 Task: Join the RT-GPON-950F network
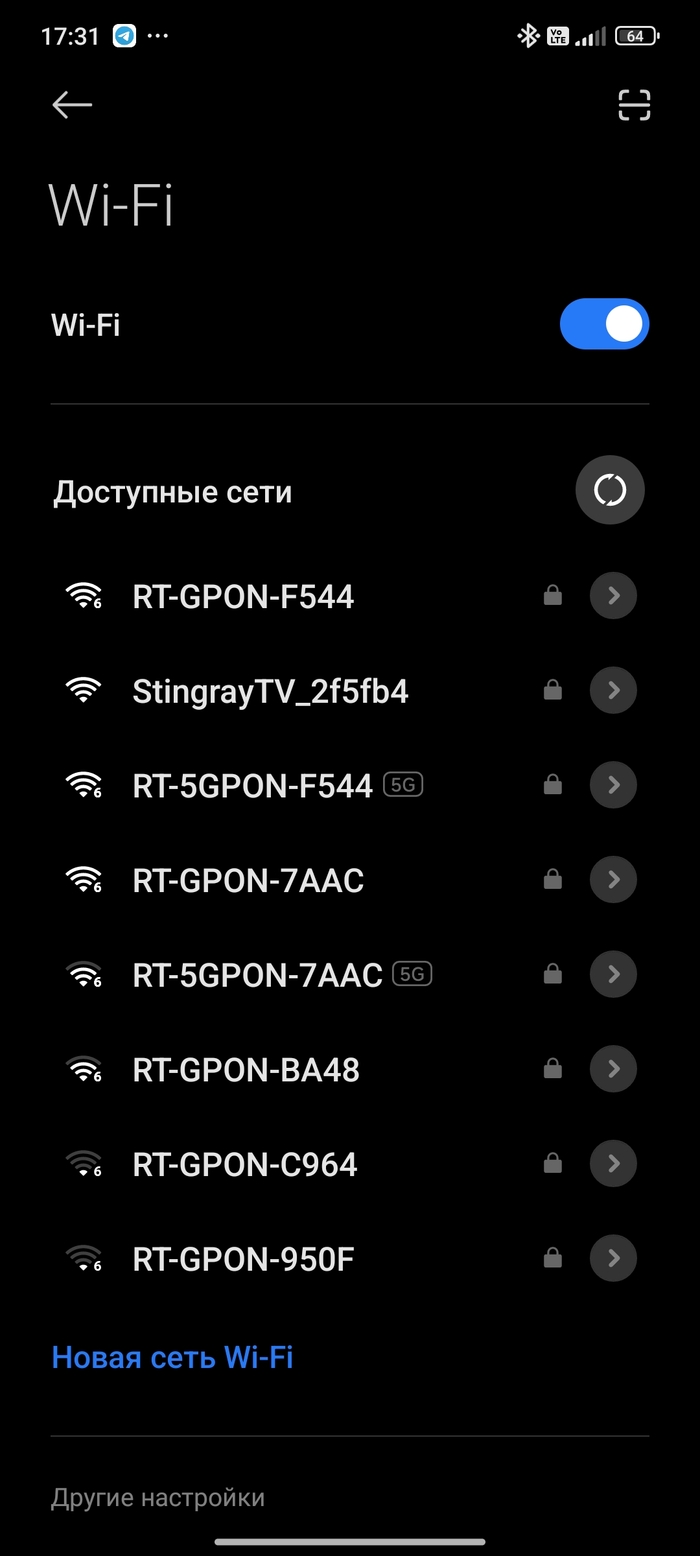pos(243,1259)
